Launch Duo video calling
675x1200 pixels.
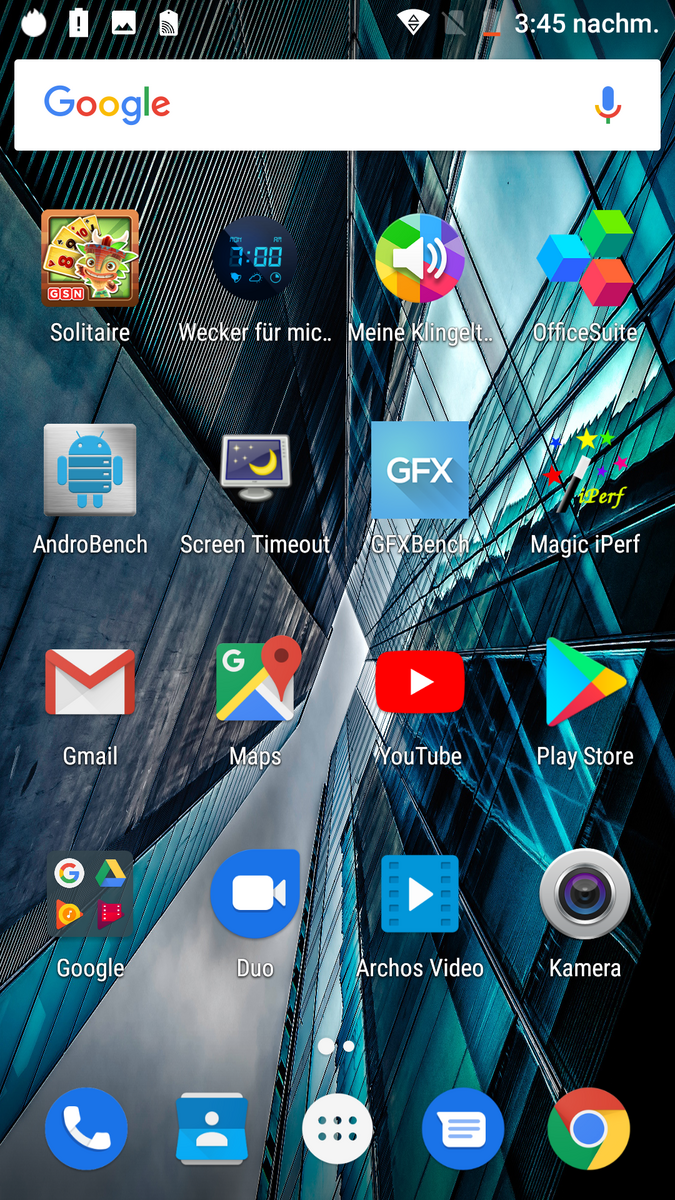pos(254,894)
